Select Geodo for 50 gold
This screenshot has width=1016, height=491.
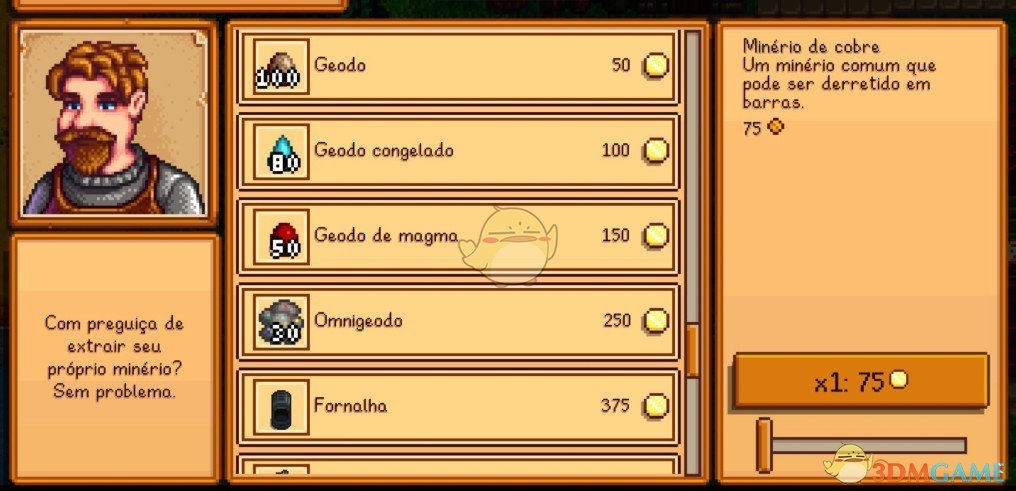458,66
